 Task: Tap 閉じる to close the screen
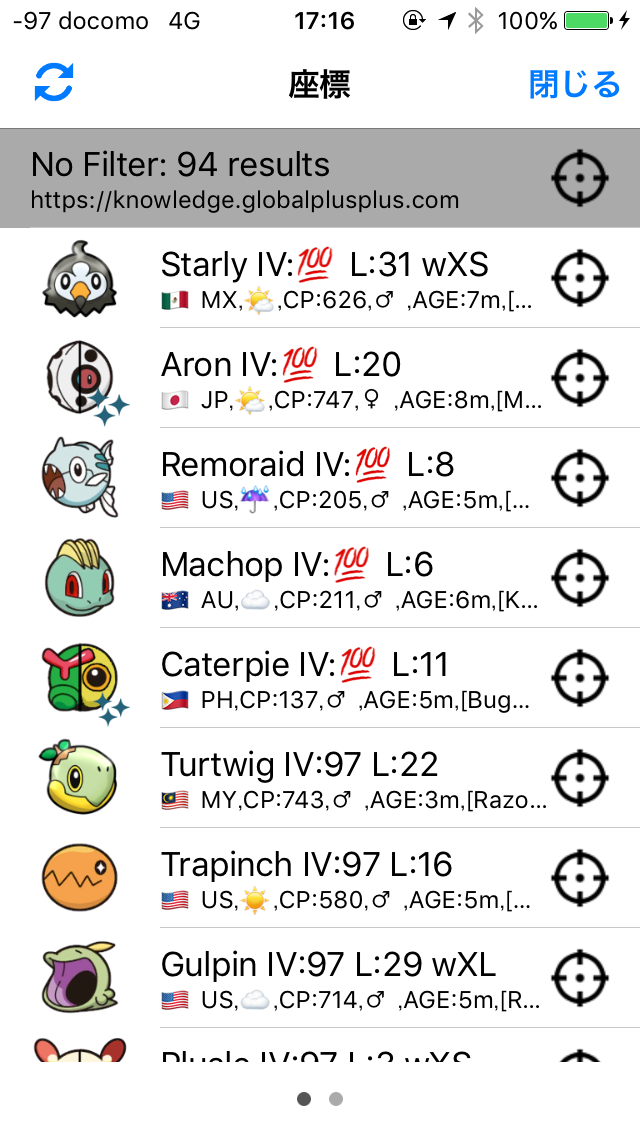(574, 84)
